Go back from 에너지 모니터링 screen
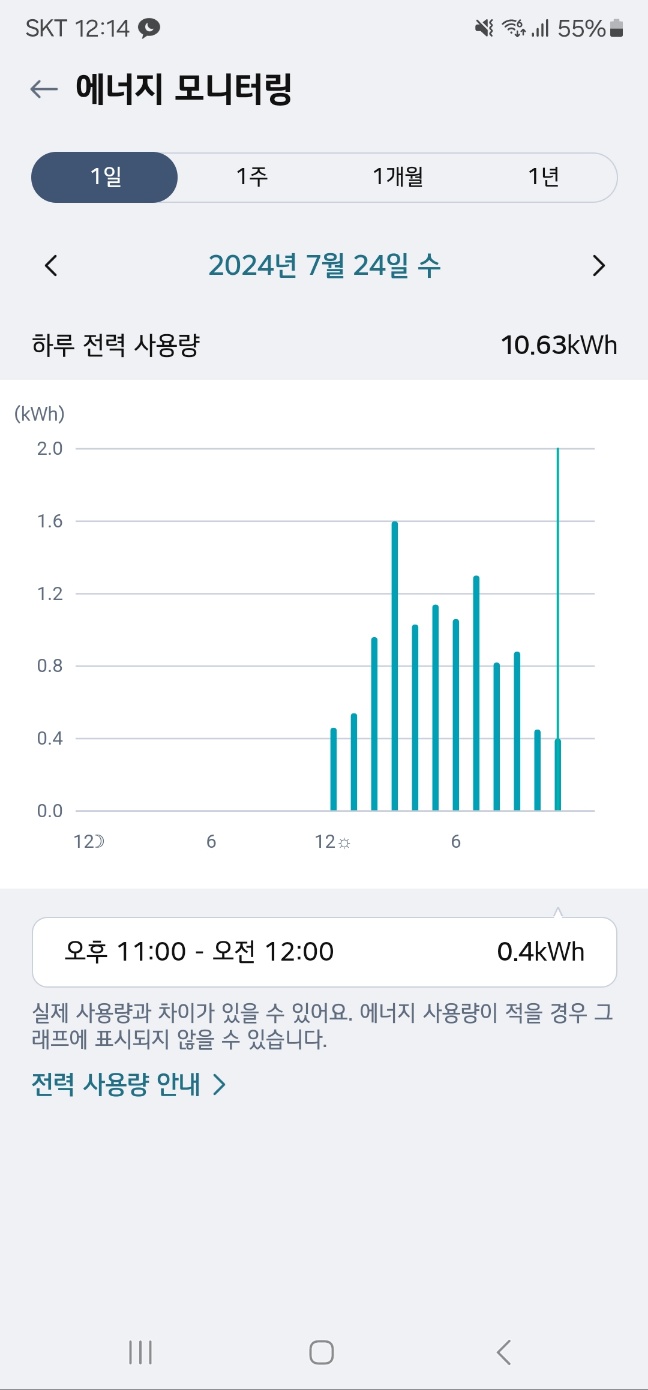 [44, 89]
